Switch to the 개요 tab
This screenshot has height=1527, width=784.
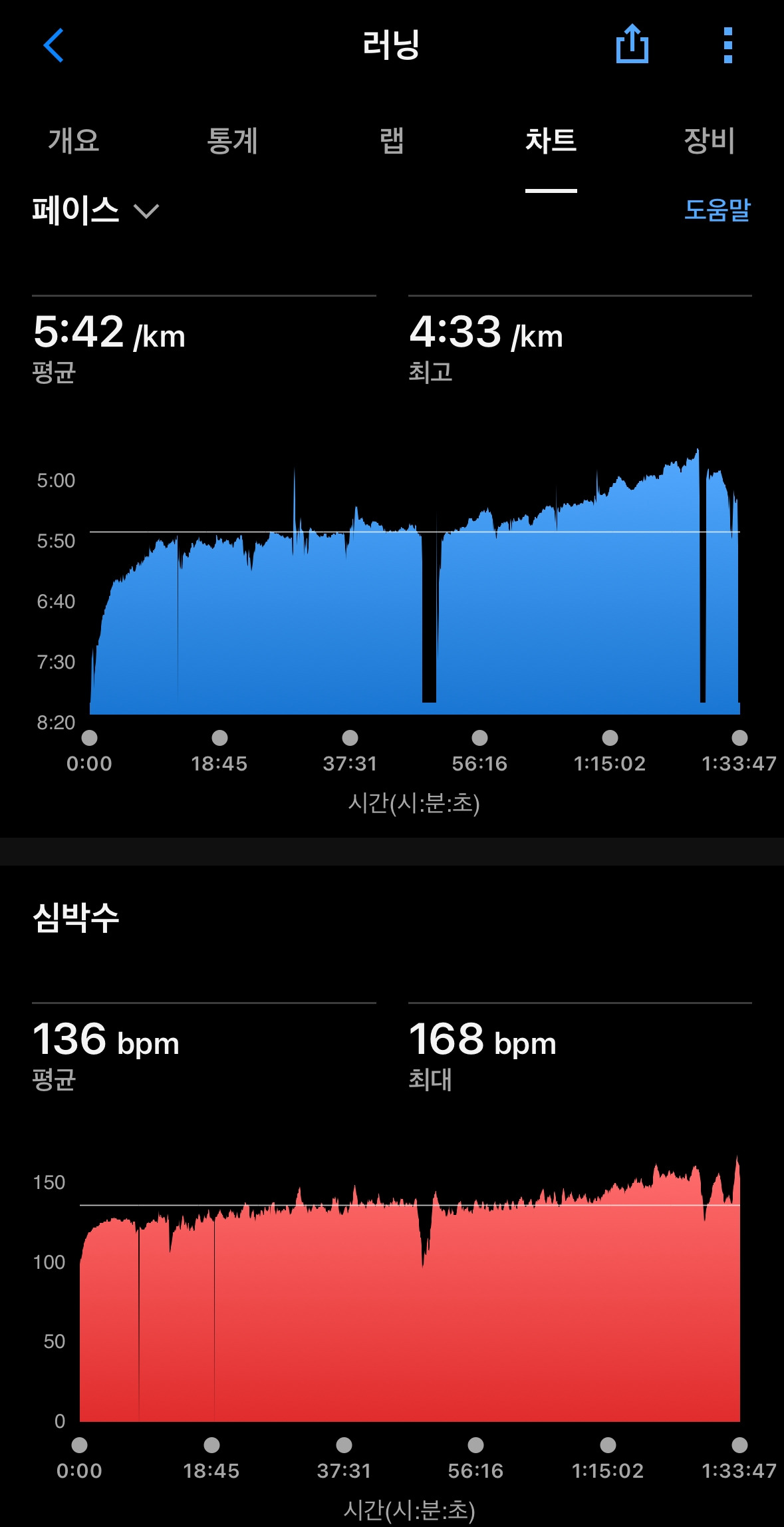73,140
